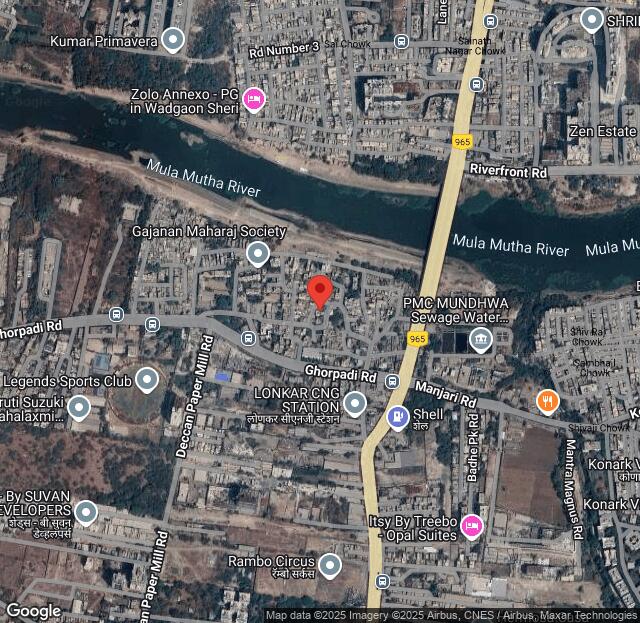Open the Shell fuel station marker
The height and width of the screenshot is (623, 640).
click(x=398, y=416)
